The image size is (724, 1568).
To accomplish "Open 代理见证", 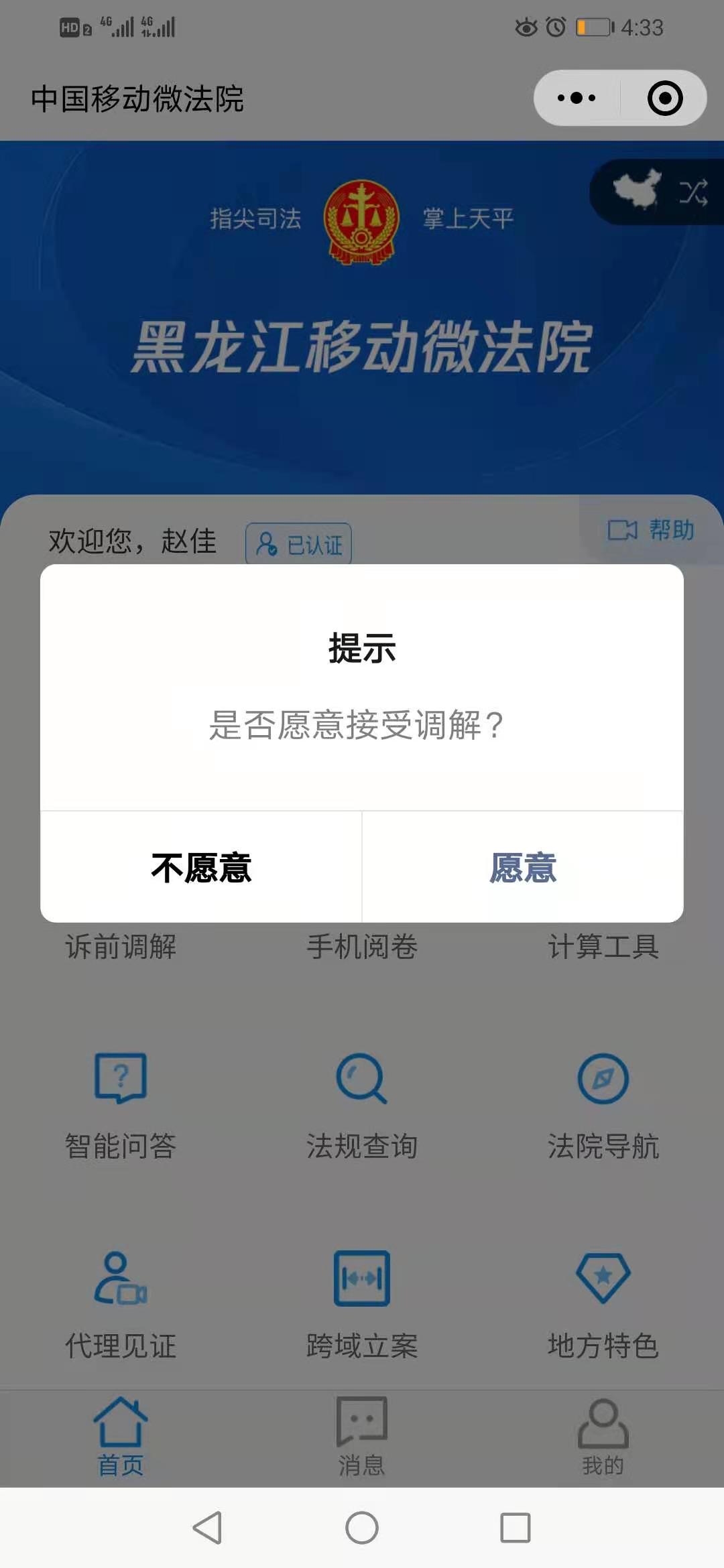I will pos(121,1305).
